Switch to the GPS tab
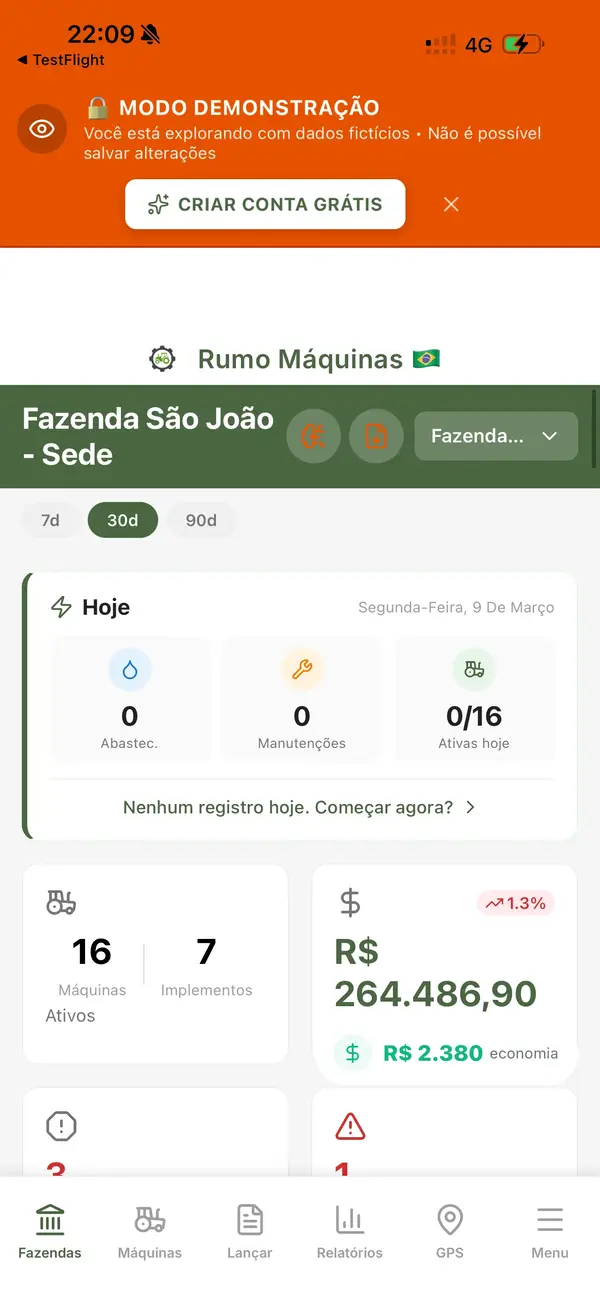This screenshot has height=1304, width=600. [x=450, y=1232]
